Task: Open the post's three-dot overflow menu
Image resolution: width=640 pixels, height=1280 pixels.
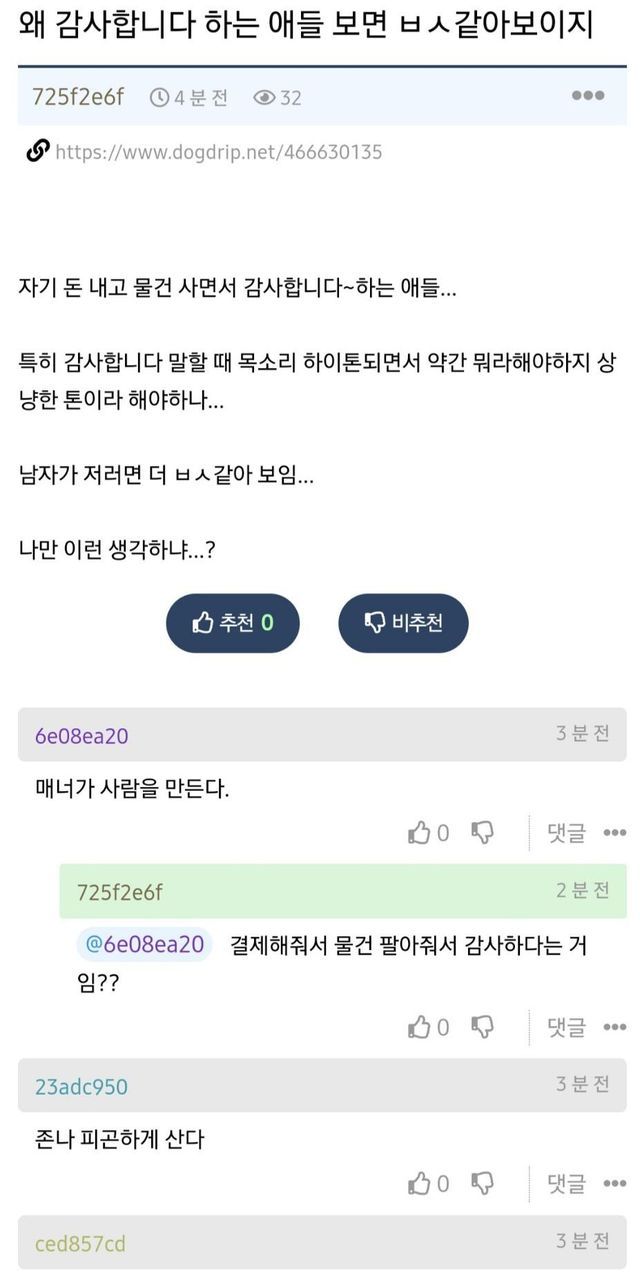Action: click(587, 96)
